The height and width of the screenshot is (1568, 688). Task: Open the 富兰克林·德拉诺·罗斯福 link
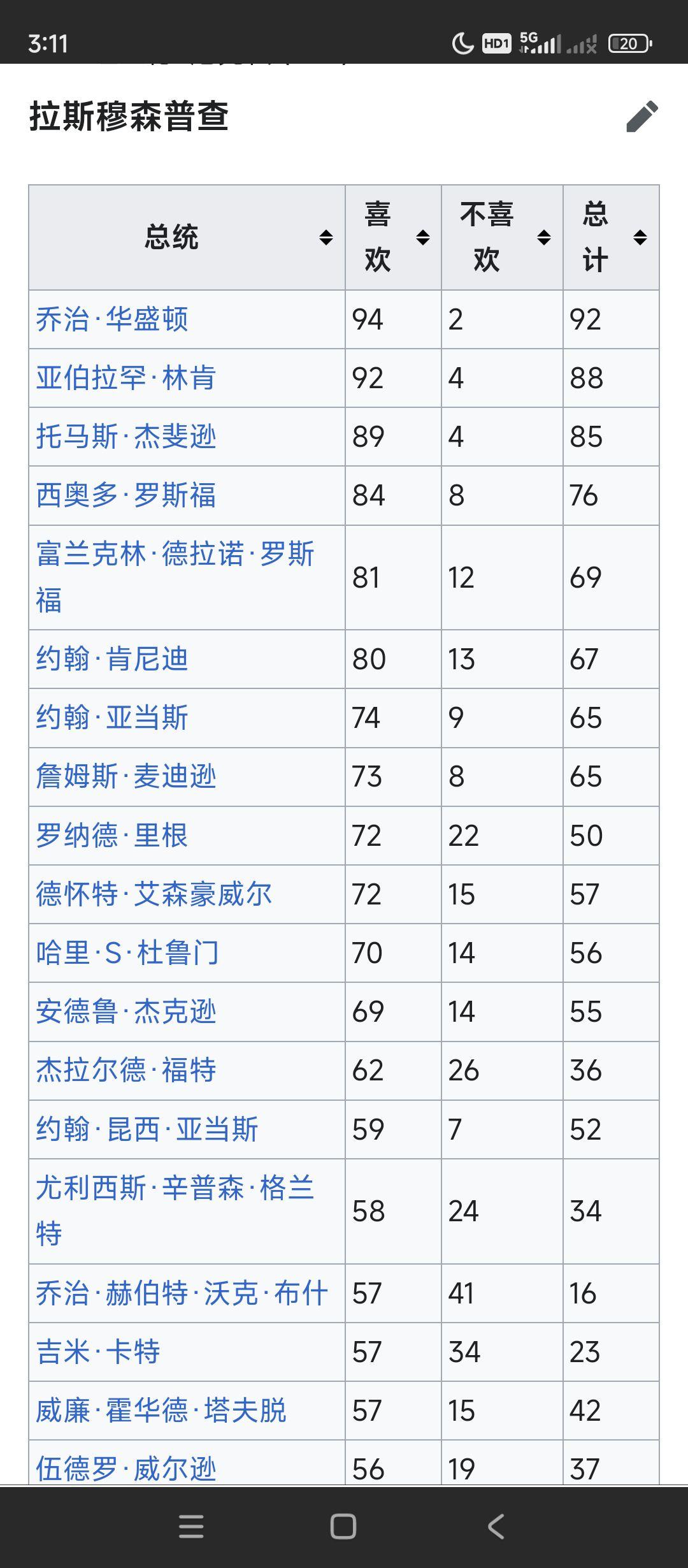[175, 577]
